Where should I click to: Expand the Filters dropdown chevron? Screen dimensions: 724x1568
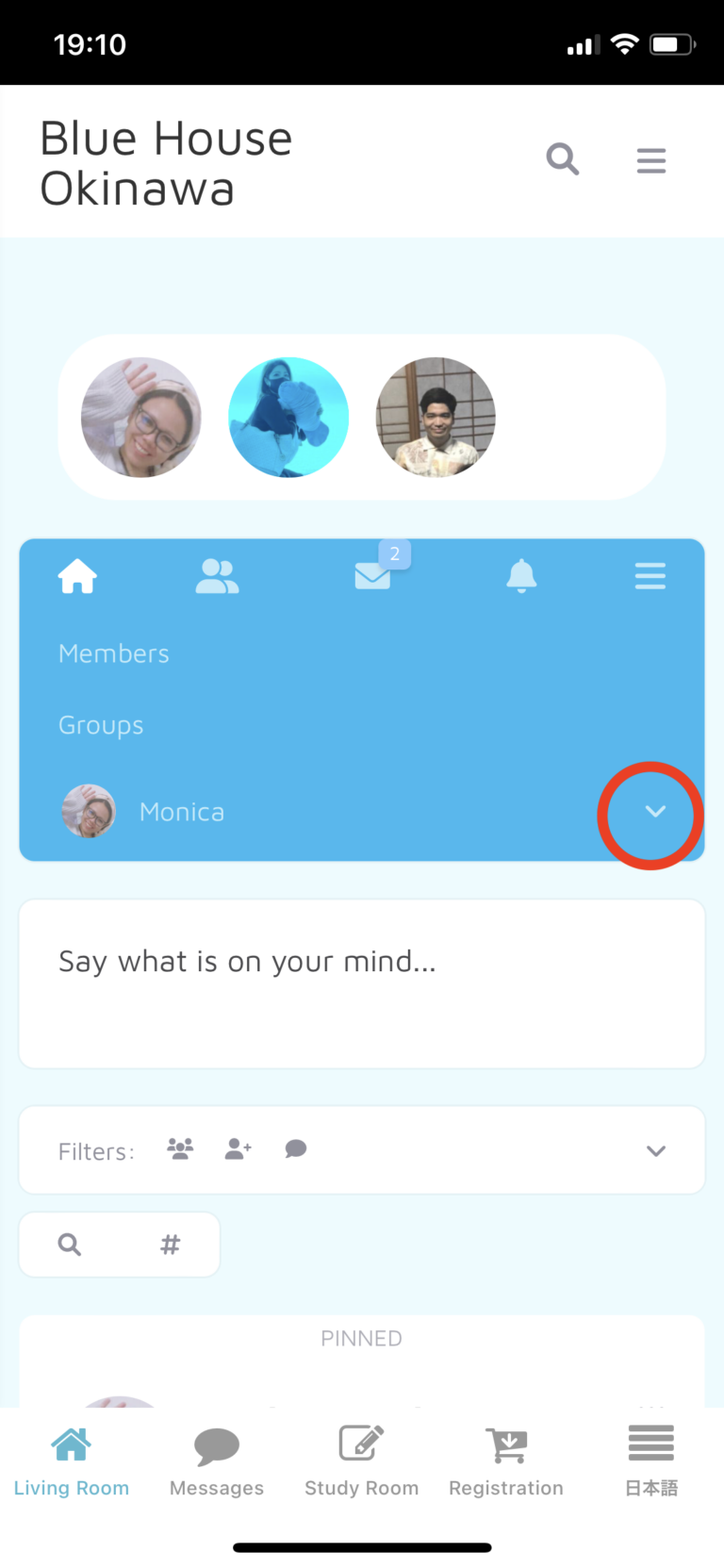(656, 1150)
